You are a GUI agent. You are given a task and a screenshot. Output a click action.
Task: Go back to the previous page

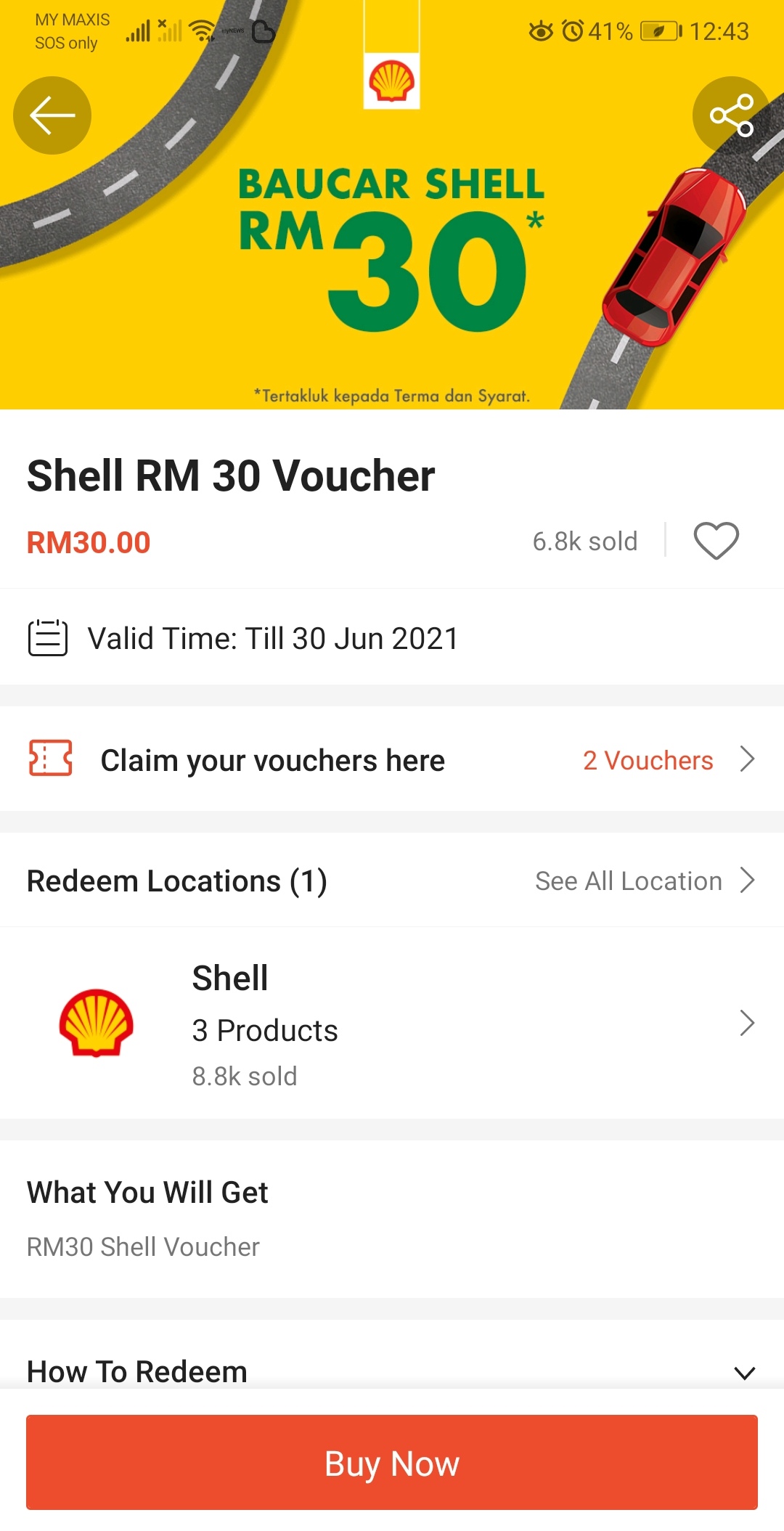[x=52, y=115]
